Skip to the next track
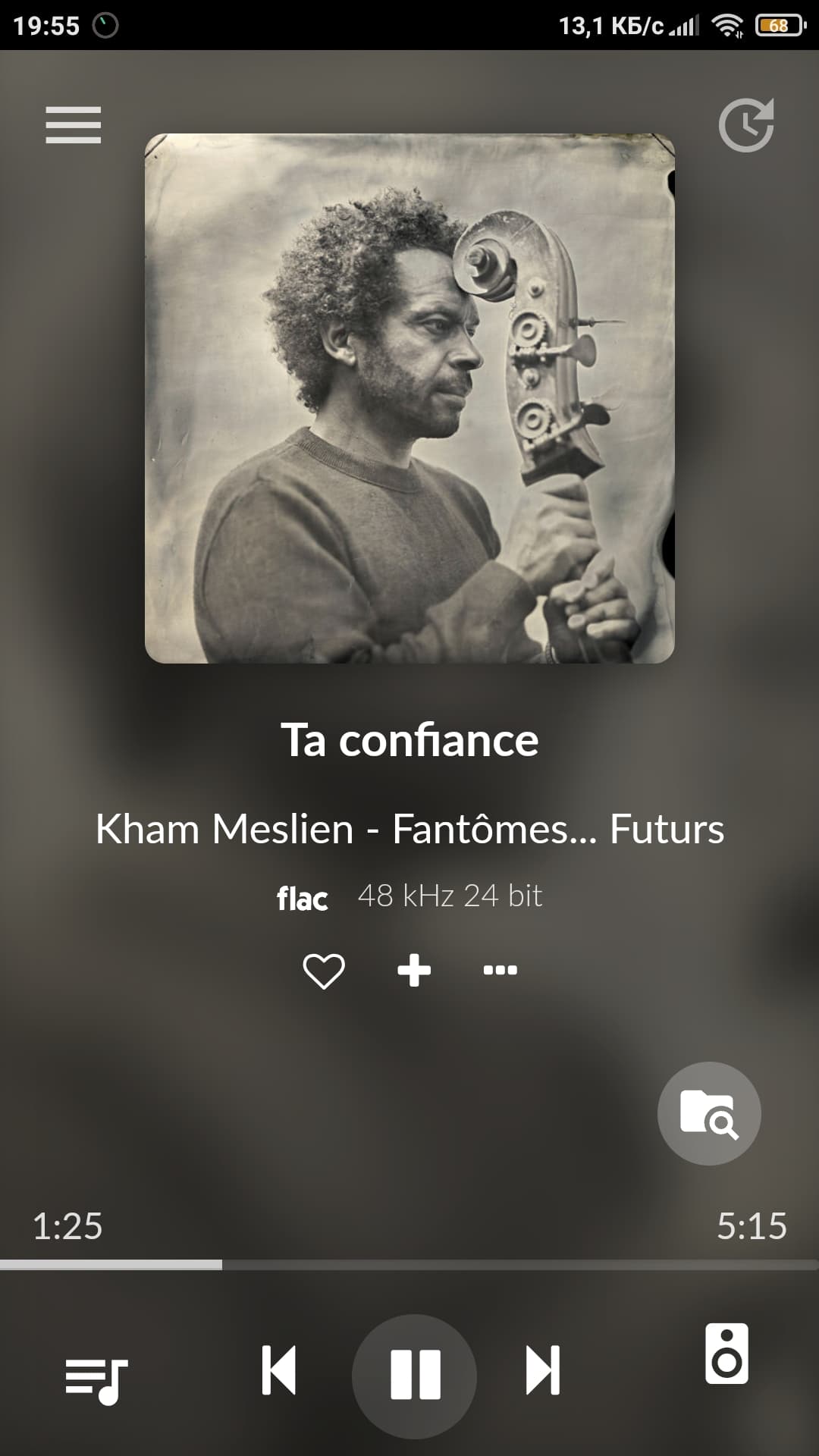Viewport: 819px width, 1456px height. tap(543, 1370)
